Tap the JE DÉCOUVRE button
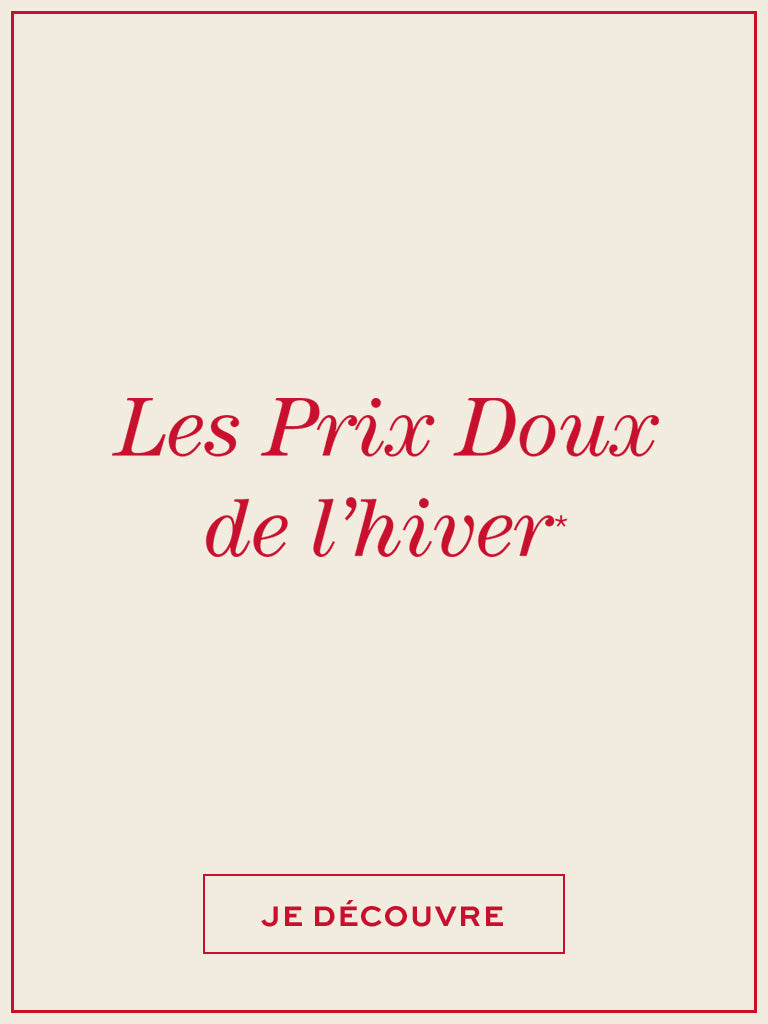This screenshot has width=768, height=1024. point(384,914)
